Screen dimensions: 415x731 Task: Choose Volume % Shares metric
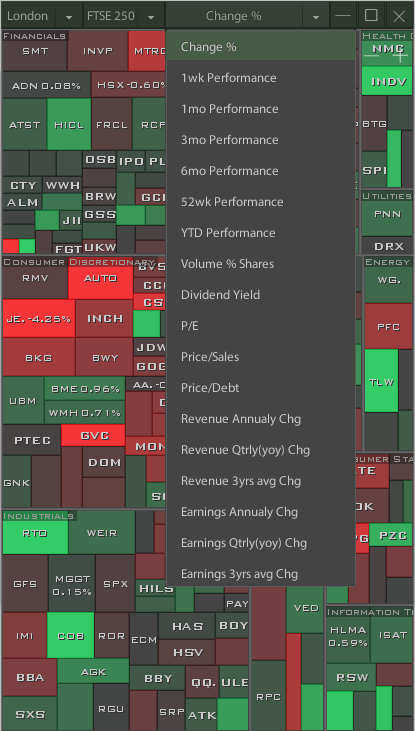tap(261, 263)
